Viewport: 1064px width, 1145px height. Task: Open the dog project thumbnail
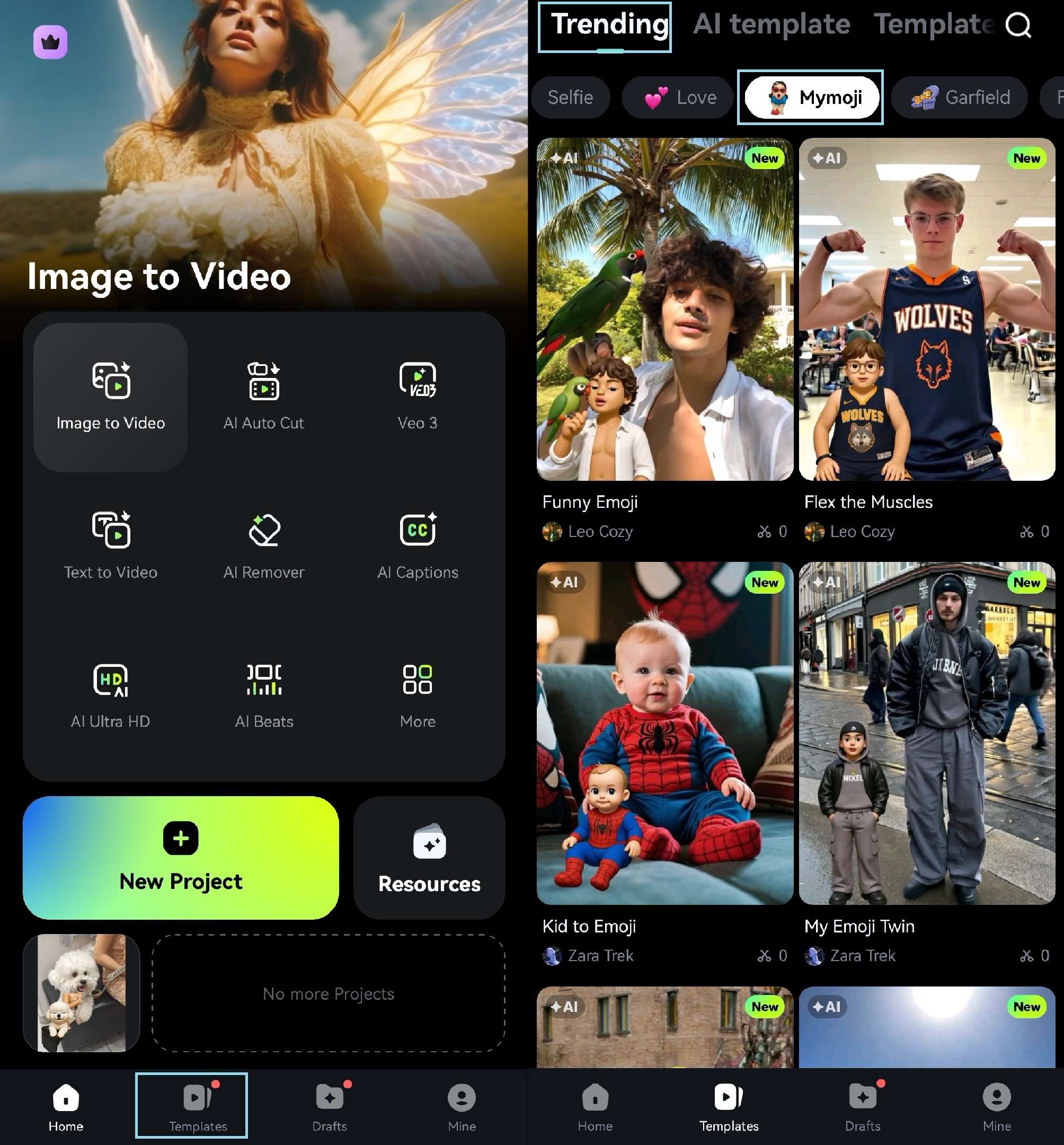click(x=81, y=993)
